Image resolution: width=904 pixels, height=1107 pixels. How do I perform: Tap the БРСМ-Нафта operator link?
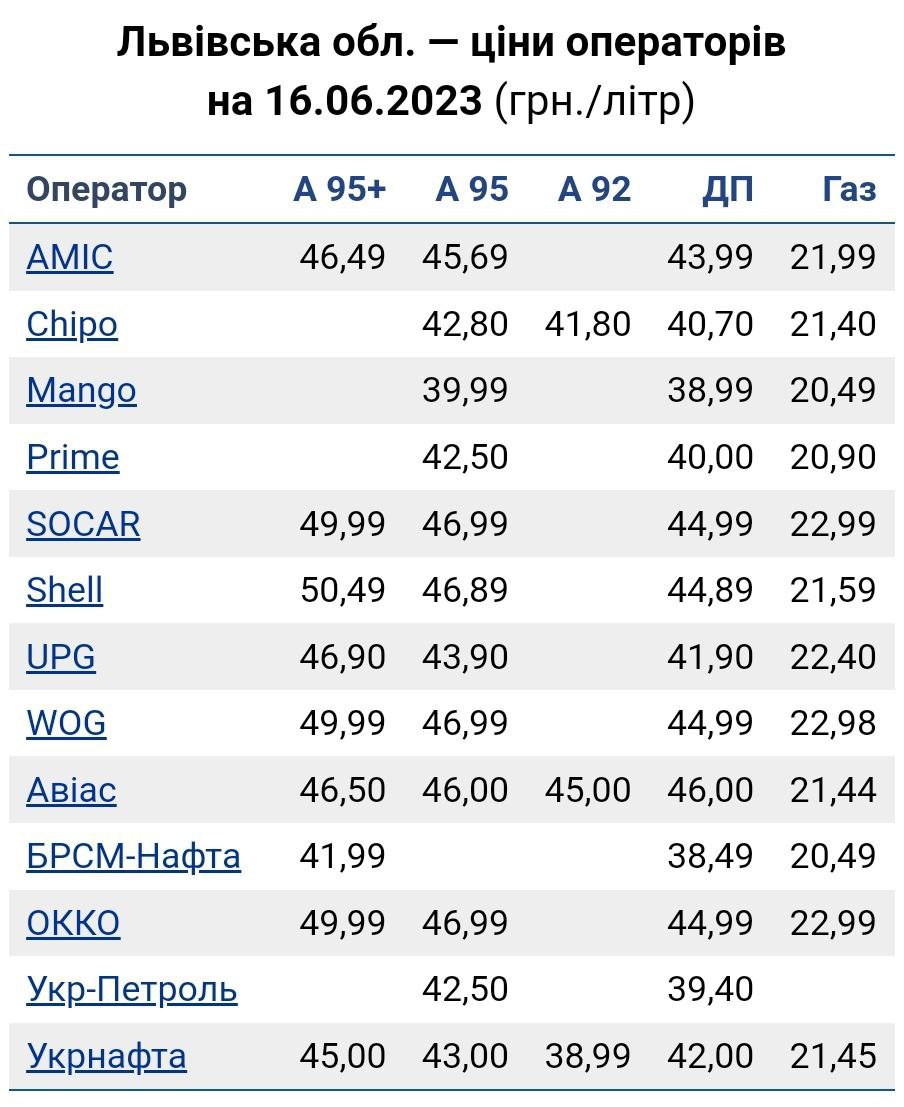[133, 856]
